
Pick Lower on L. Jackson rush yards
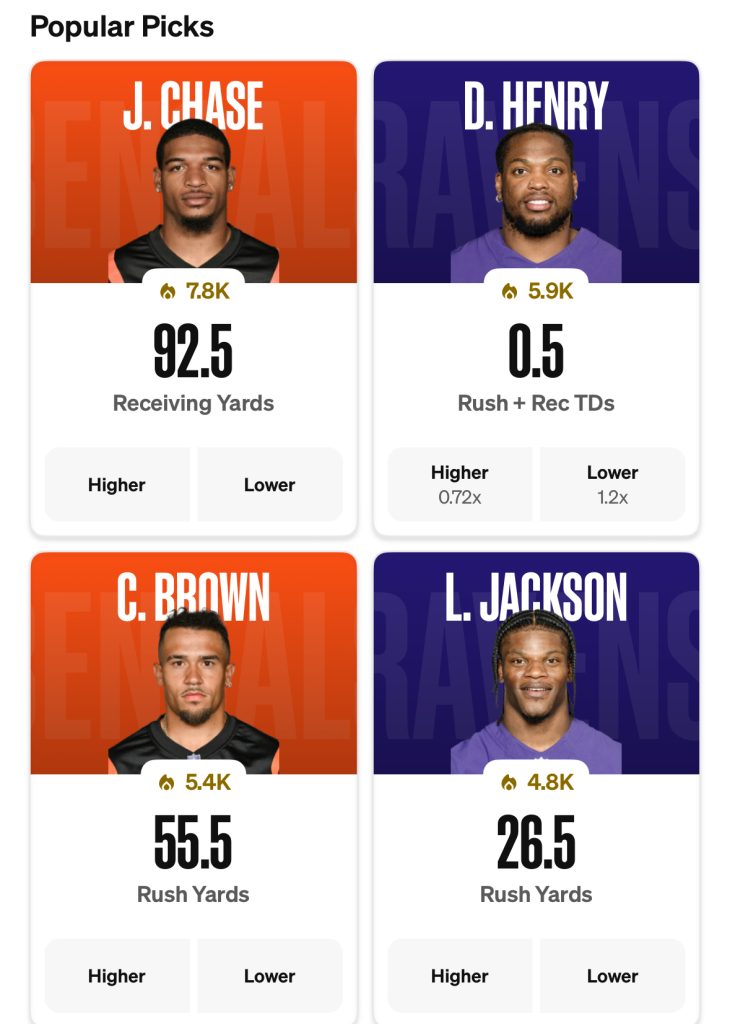coord(611,975)
